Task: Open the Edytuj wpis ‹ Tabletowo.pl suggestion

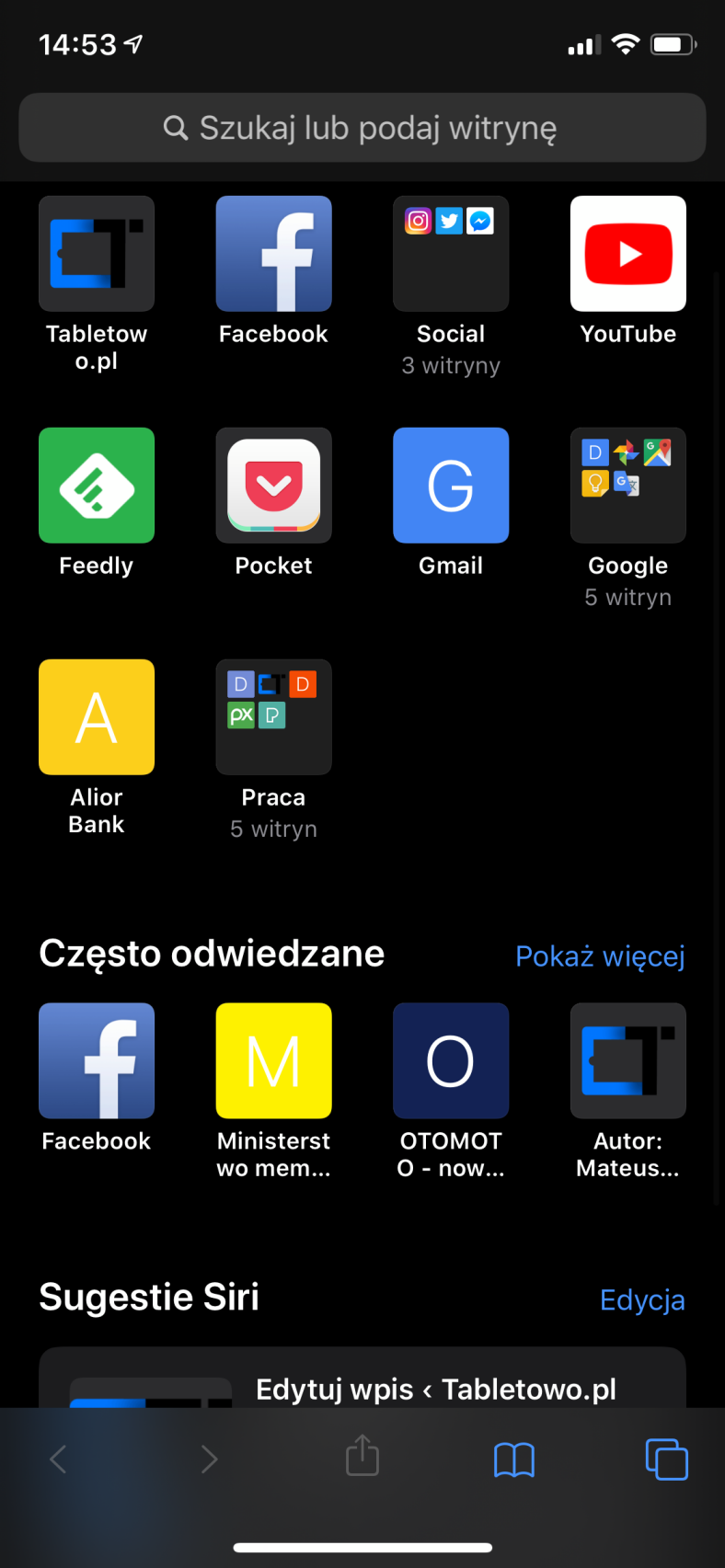Action: pyautogui.click(x=362, y=1378)
